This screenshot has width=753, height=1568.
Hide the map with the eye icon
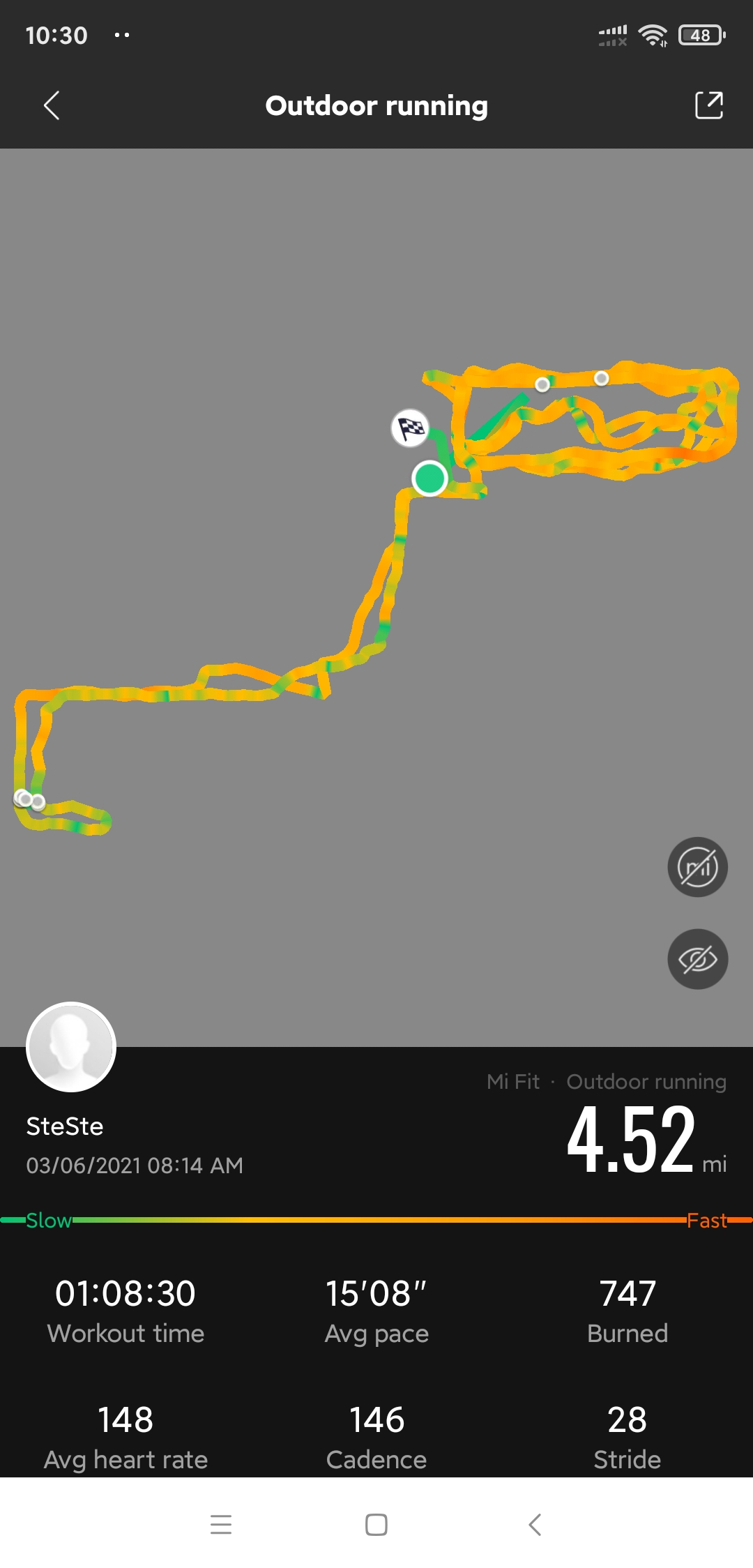[698, 959]
